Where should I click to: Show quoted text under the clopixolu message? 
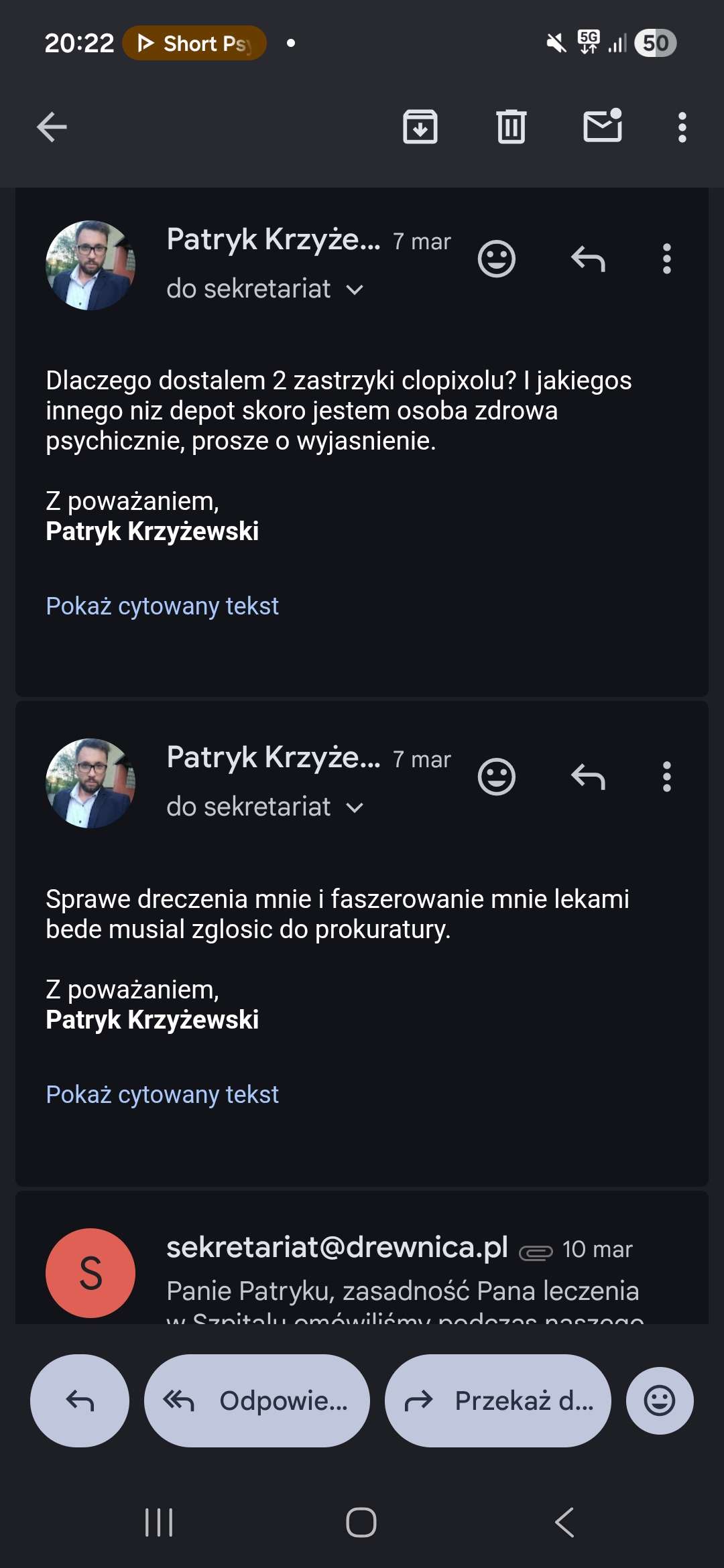[162, 606]
